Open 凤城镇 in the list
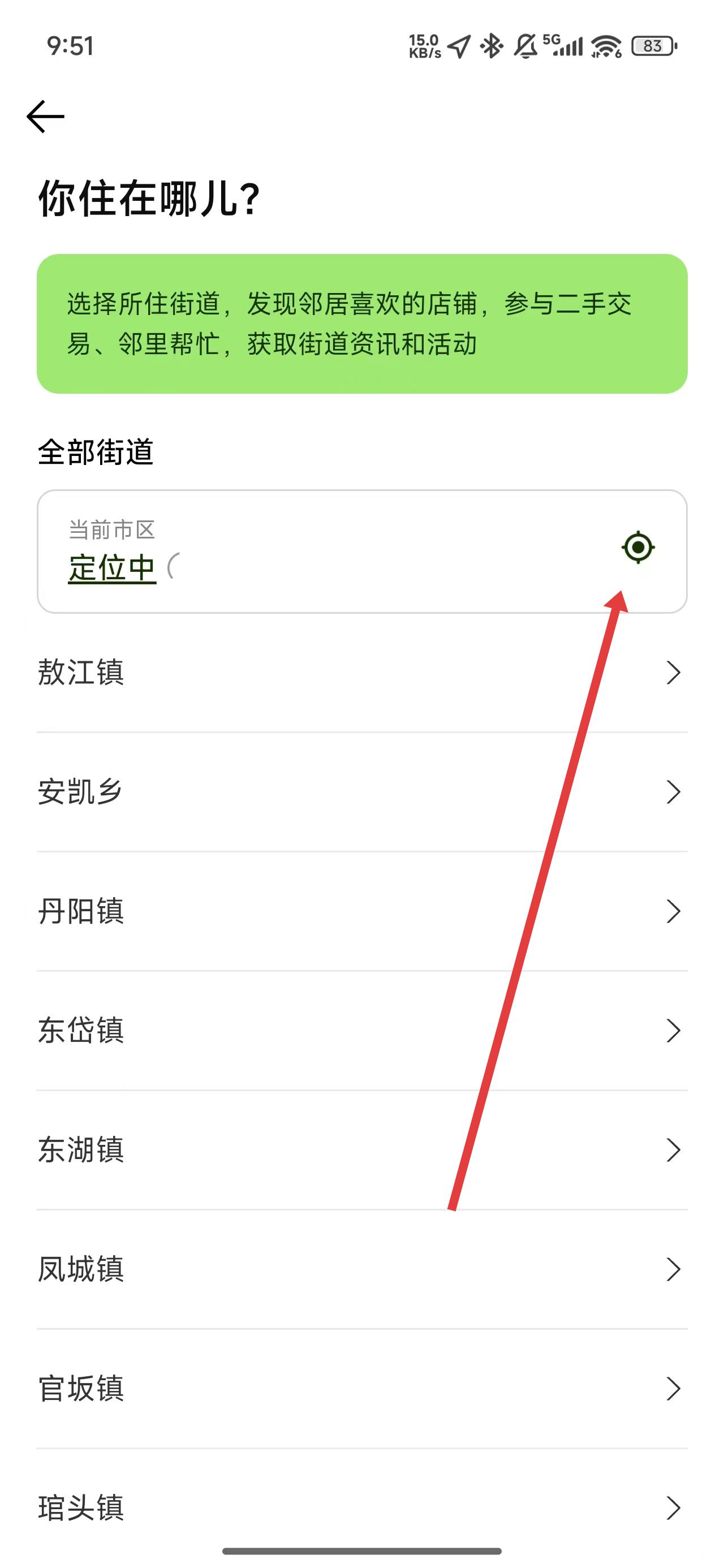This screenshot has height=1568, width=724. pos(361,1269)
